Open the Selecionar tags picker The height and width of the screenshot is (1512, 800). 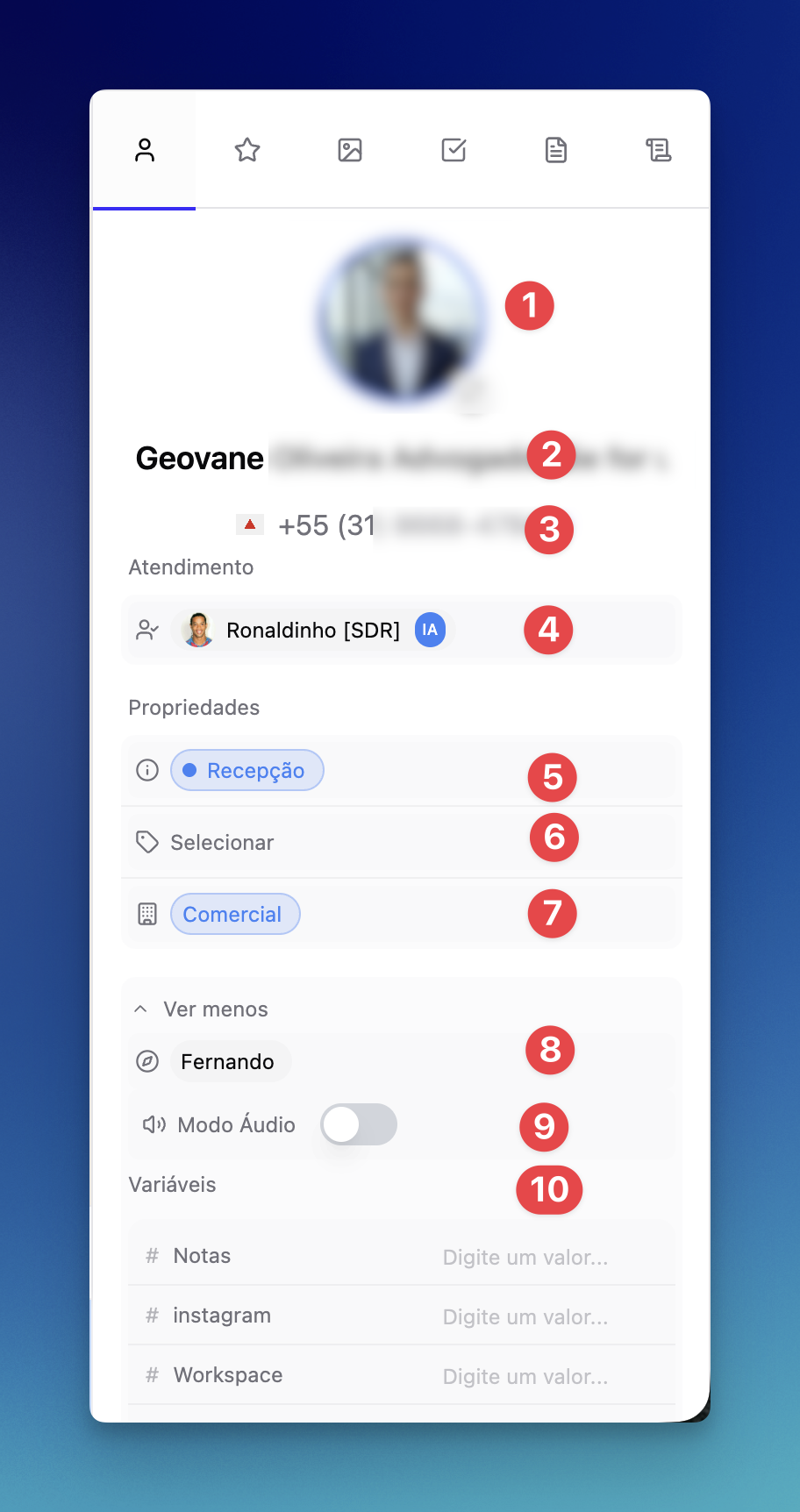point(222,843)
